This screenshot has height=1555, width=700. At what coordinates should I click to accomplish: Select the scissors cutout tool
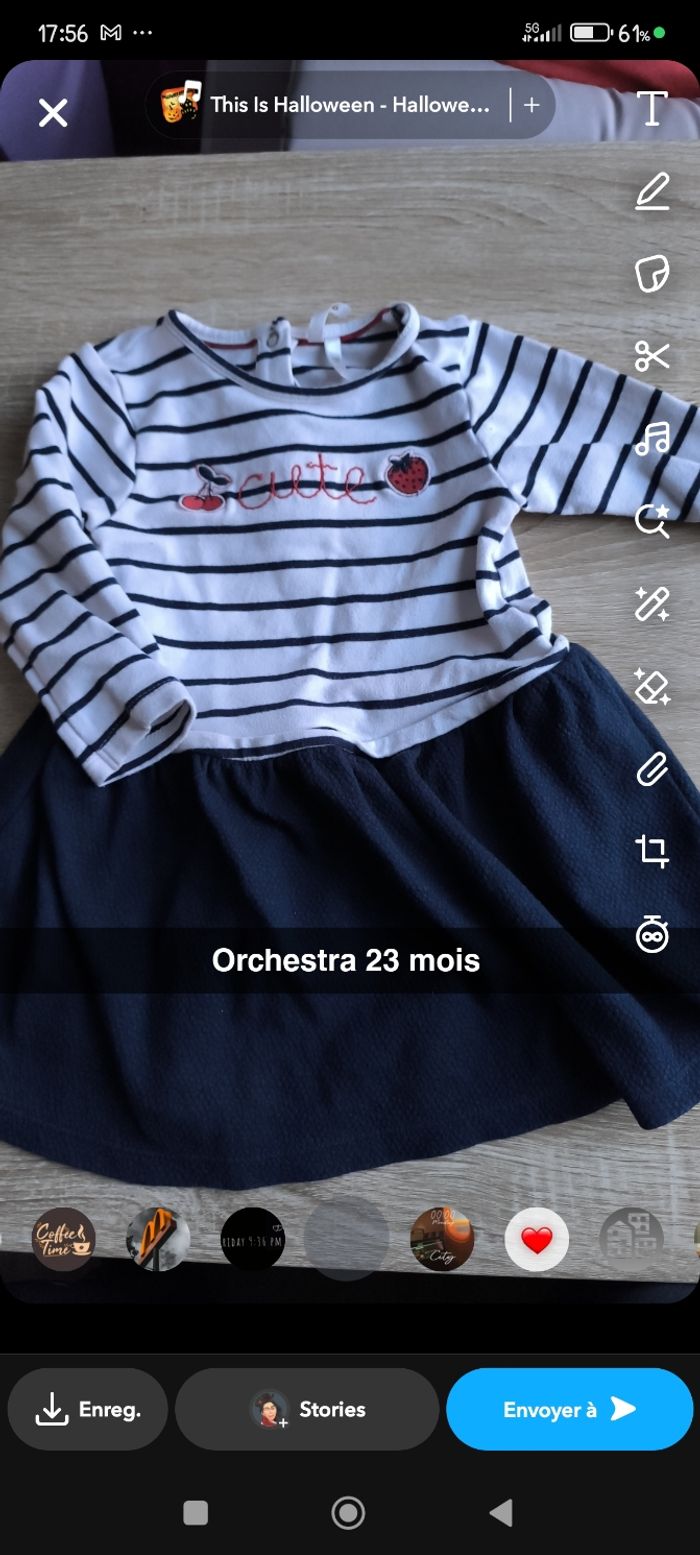tap(652, 355)
